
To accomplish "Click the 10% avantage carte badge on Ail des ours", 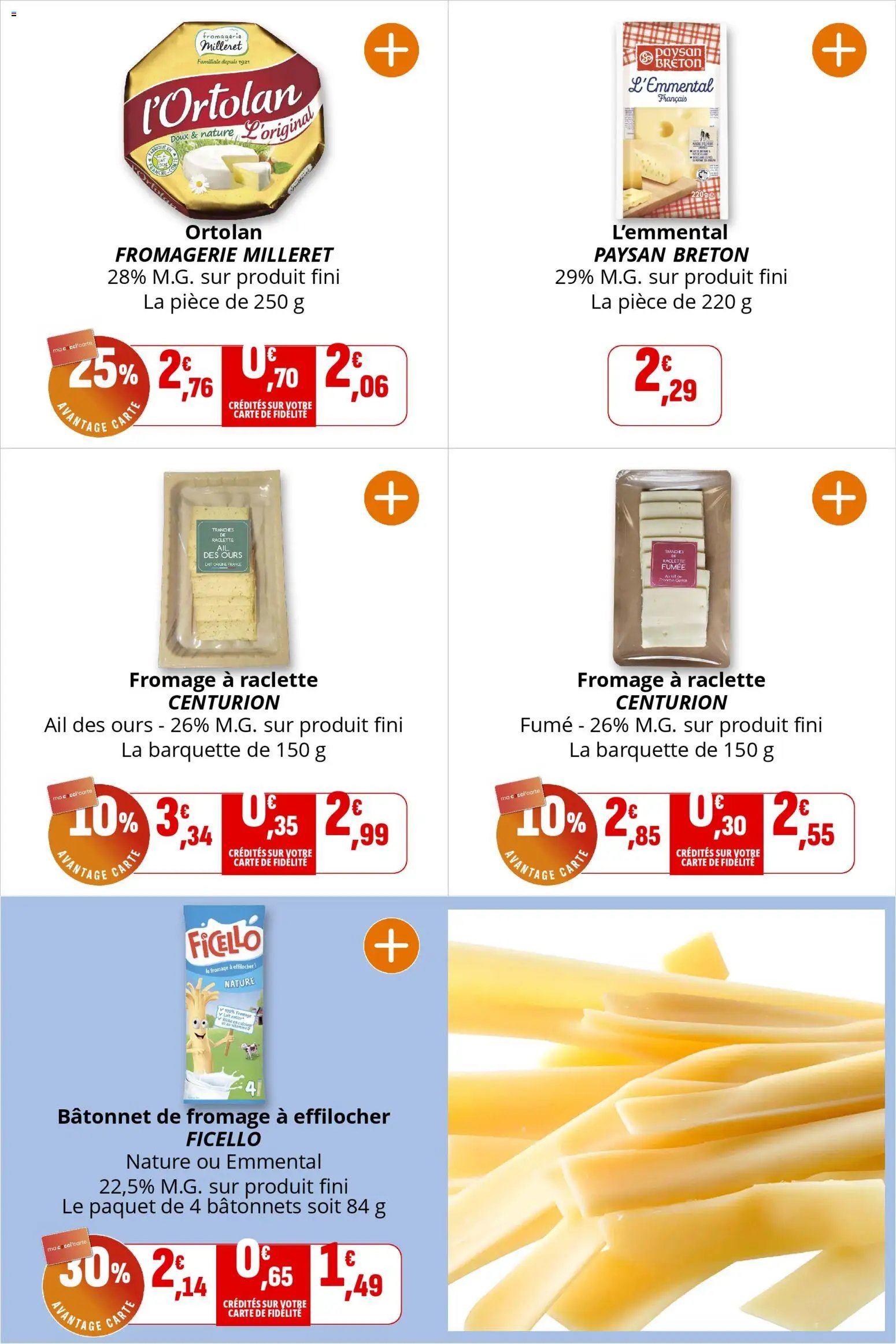I will 98,837.
